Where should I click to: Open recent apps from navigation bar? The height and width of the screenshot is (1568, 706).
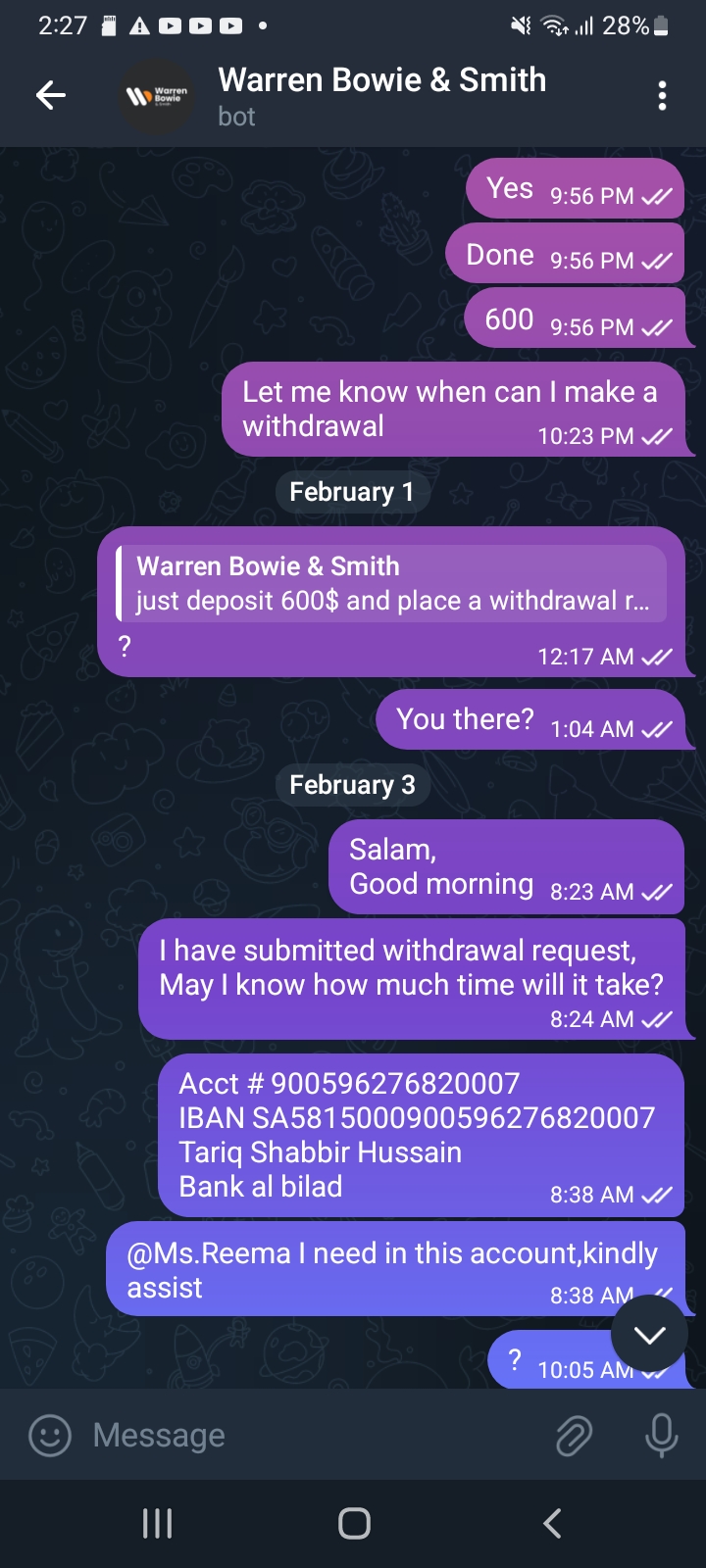(x=157, y=1523)
